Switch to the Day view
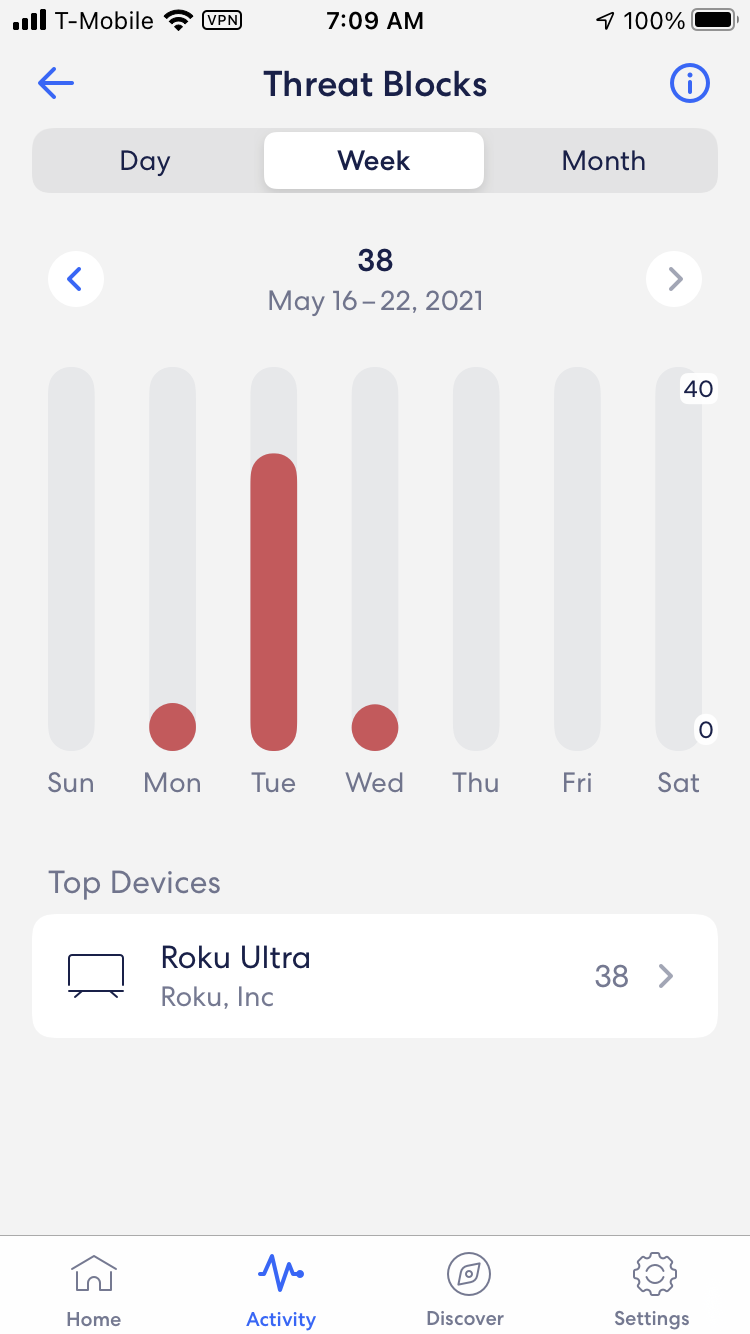Viewport: 750px width, 1334px height. (x=145, y=161)
